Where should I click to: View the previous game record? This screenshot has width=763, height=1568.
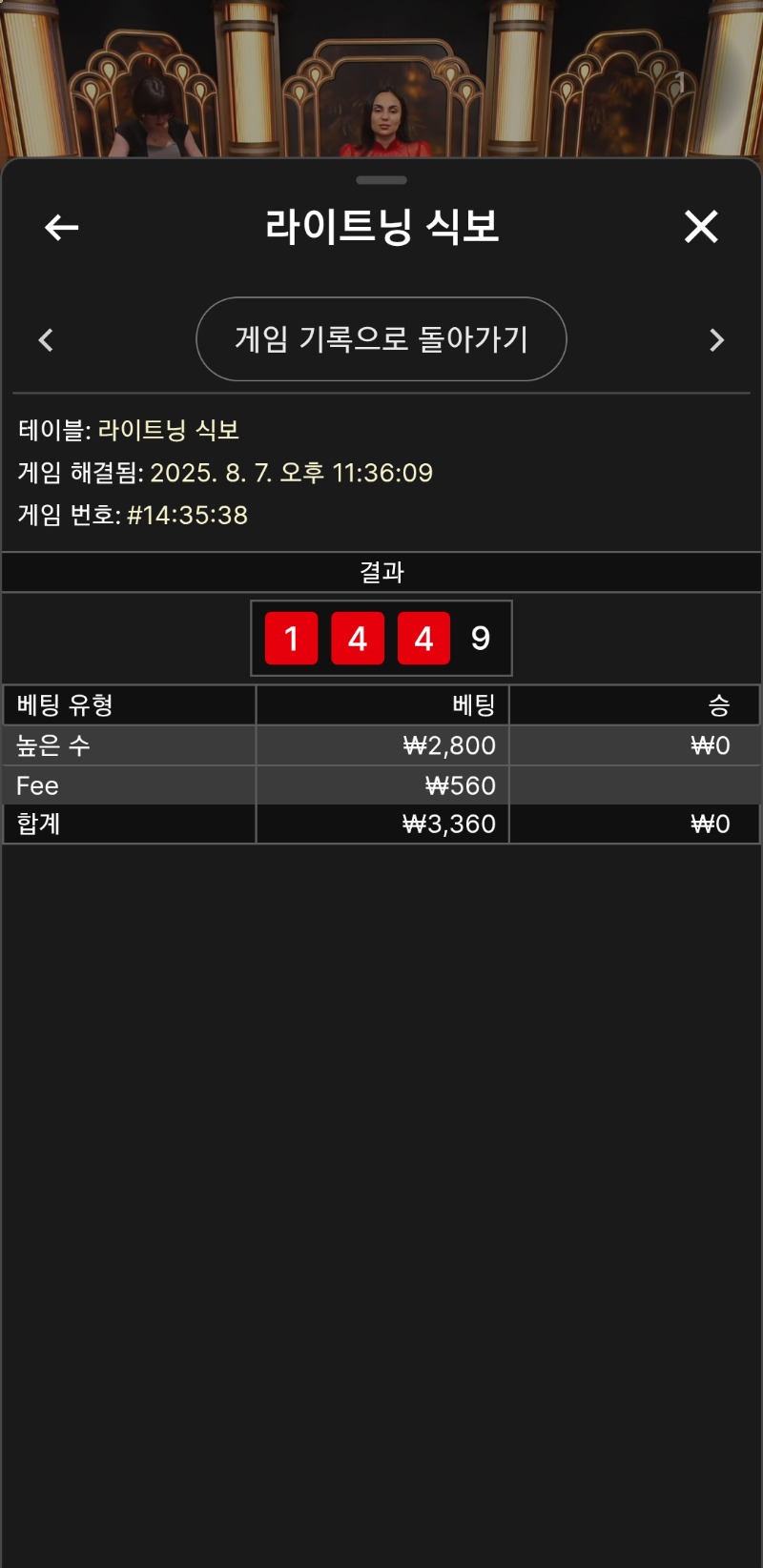46,340
